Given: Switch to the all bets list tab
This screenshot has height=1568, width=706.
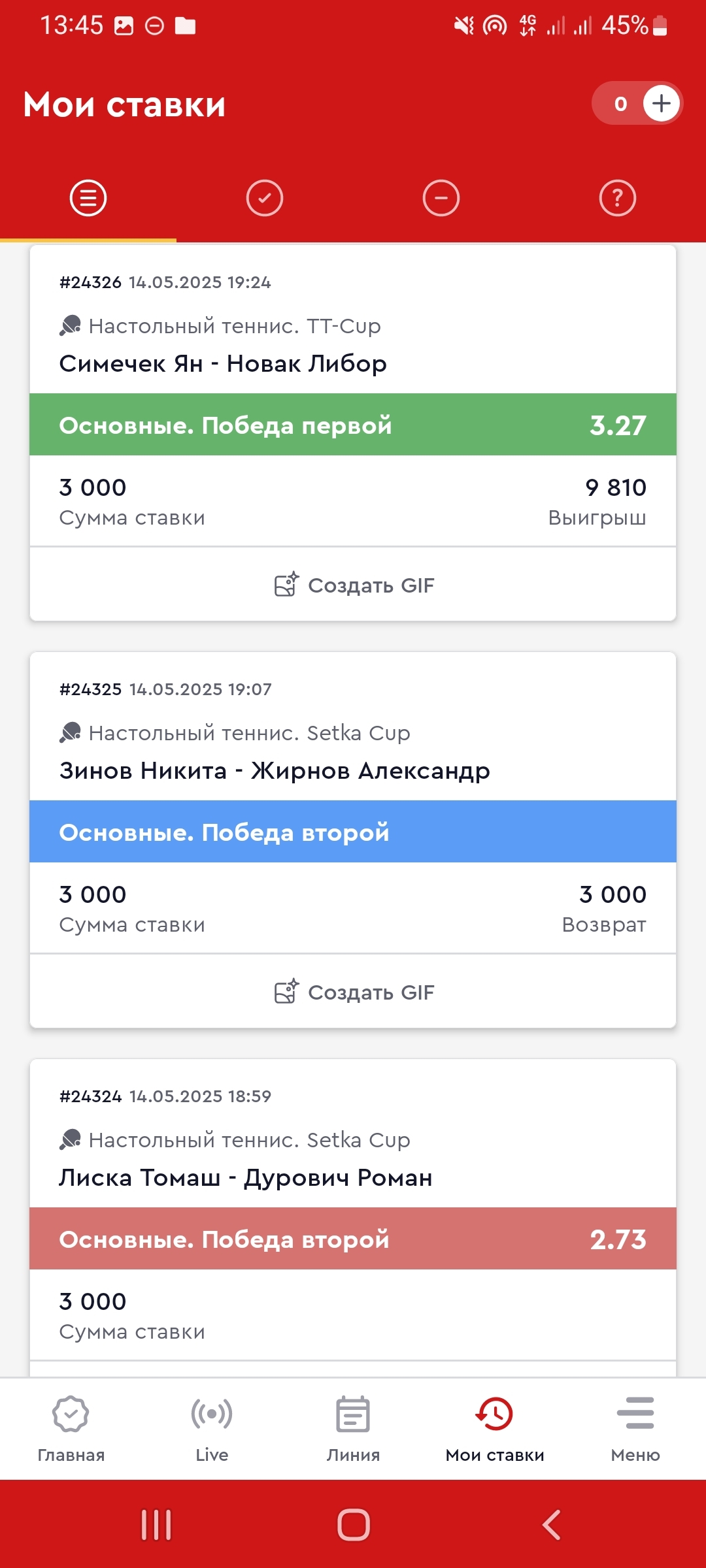Looking at the screenshot, I should [x=88, y=198].
